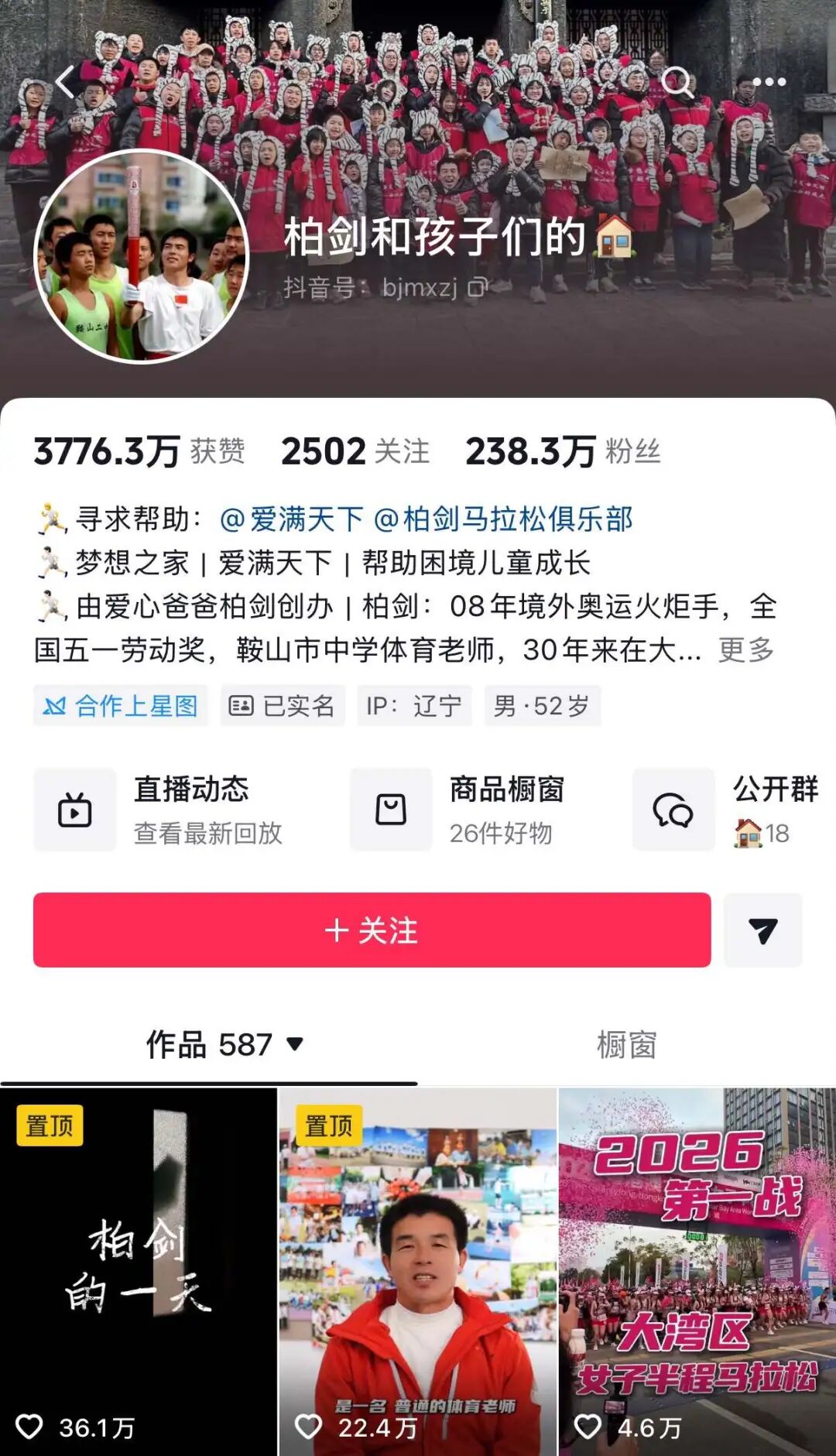Follow this account with + 关注

372,930
